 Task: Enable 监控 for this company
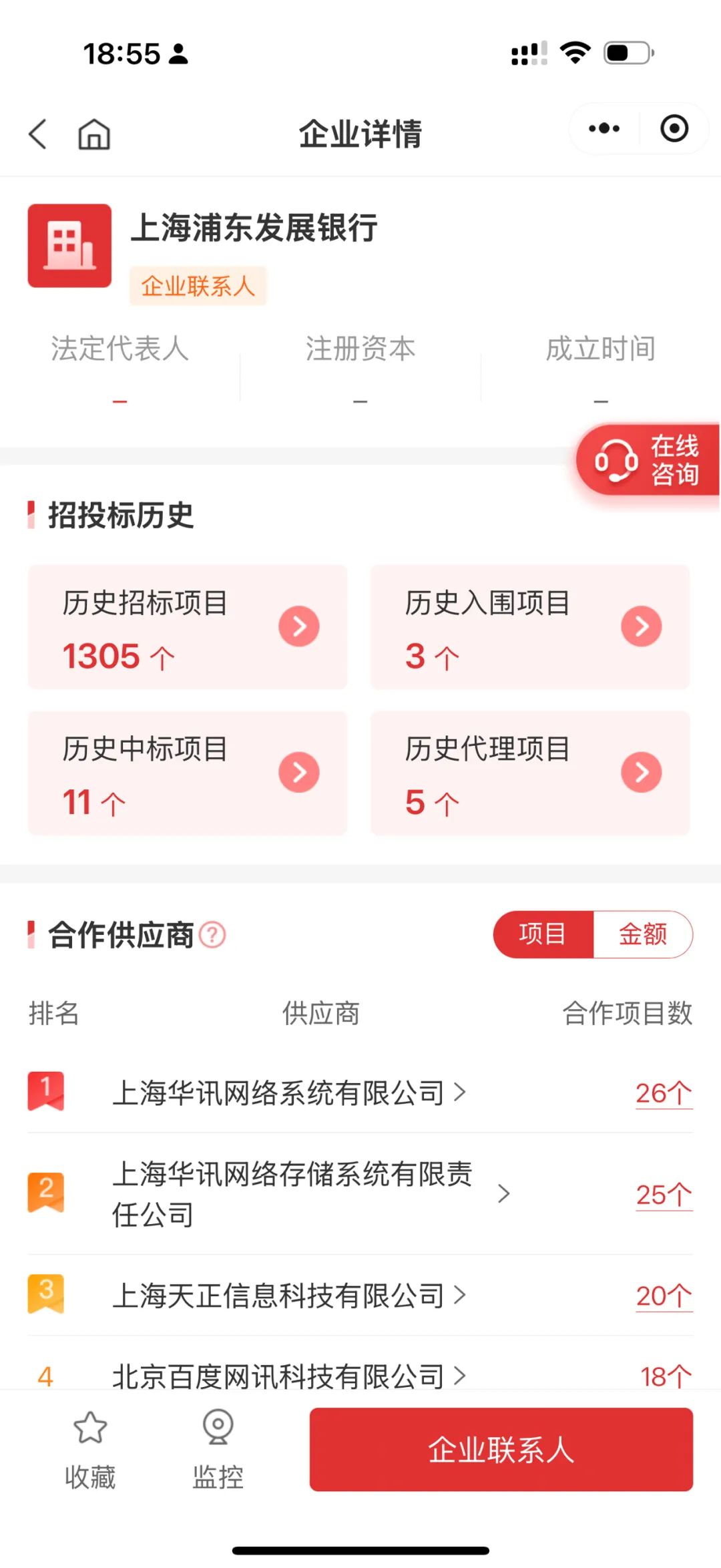pos(218,1449)
